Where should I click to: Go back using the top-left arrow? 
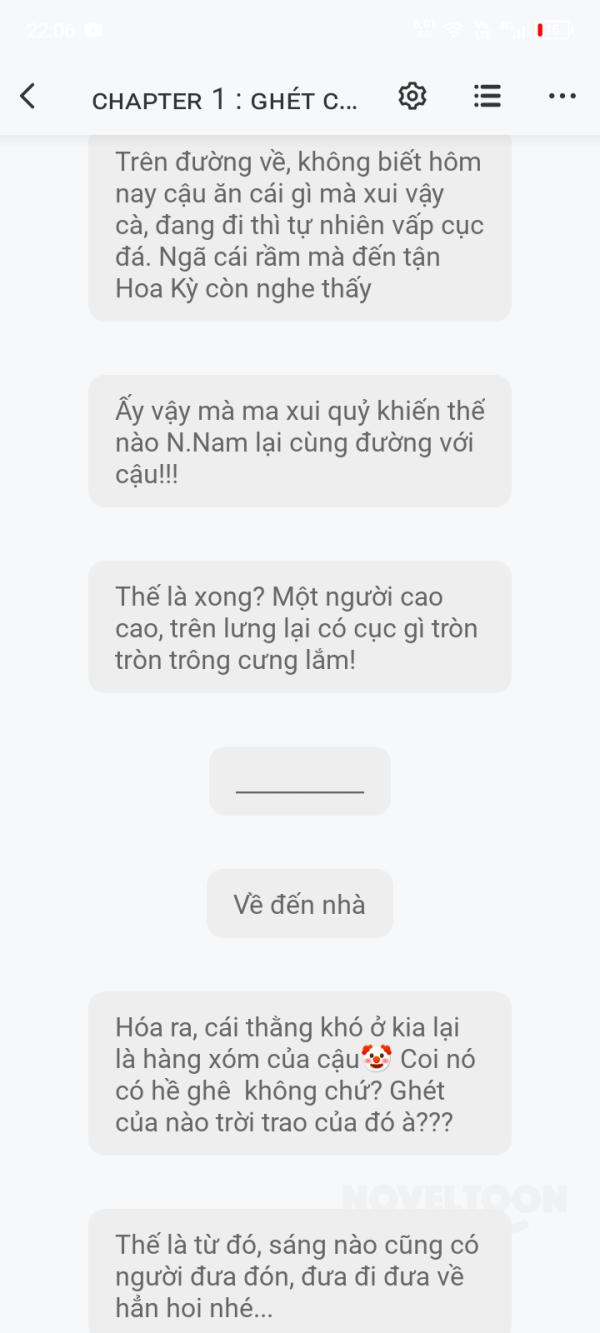28,96
